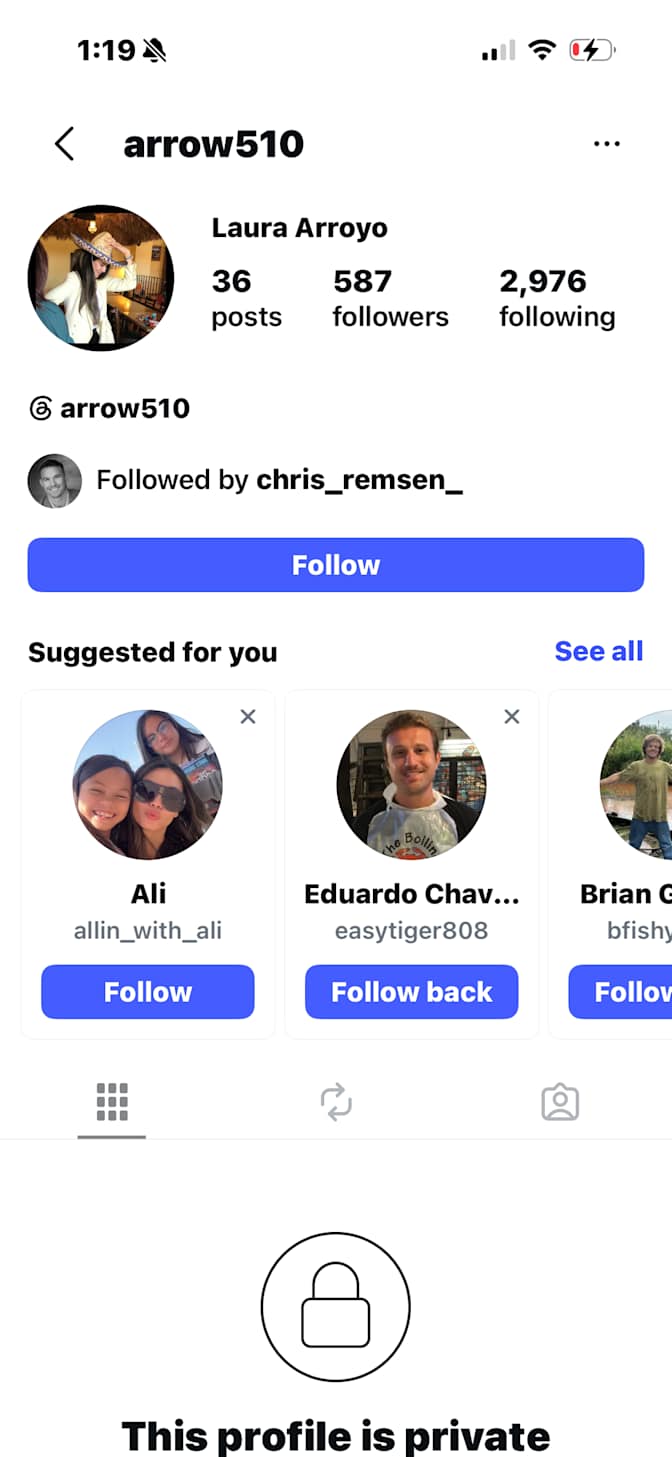View the 587 followers list

390,298
